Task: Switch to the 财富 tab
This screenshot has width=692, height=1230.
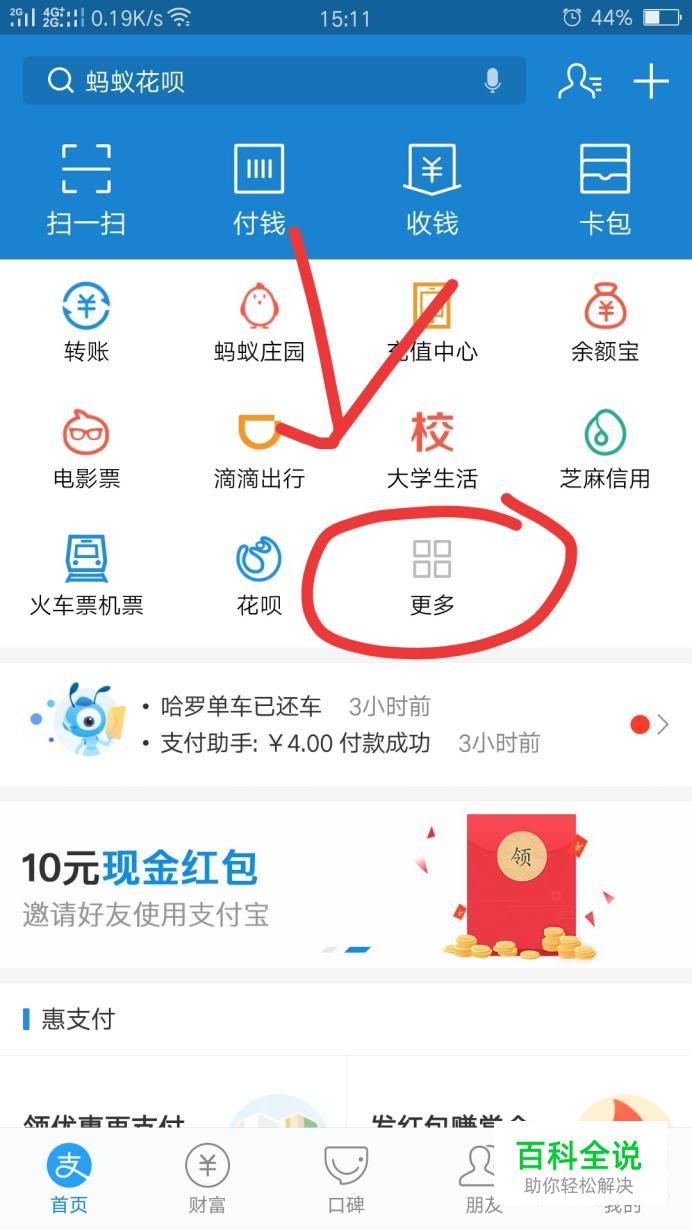Action: tap(207, 1180)
